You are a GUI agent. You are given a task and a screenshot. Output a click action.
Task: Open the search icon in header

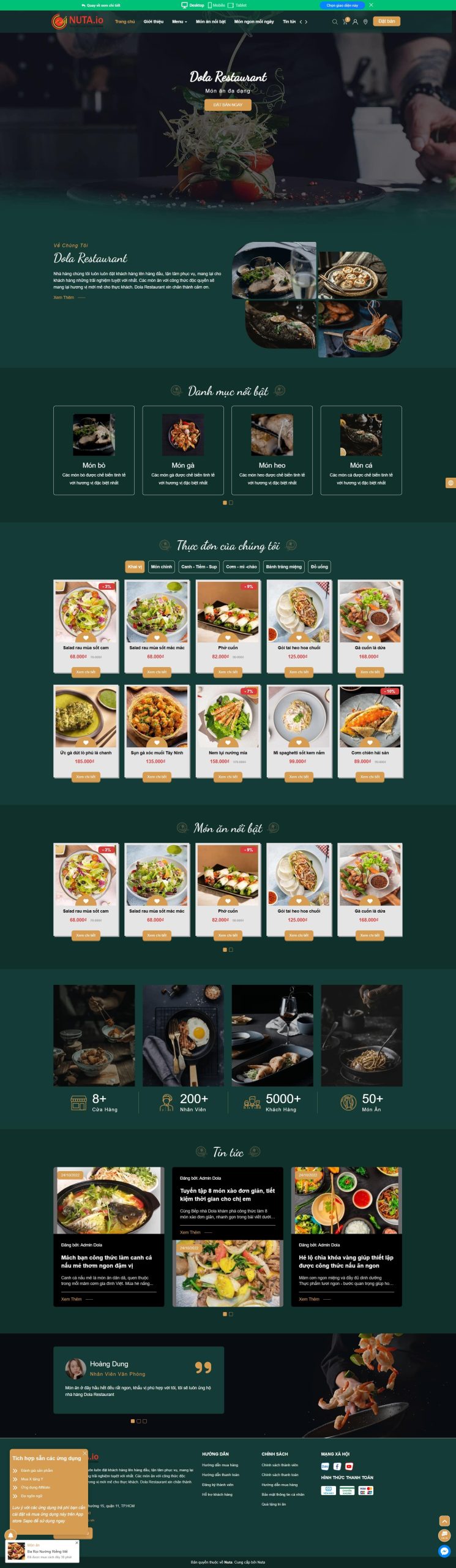(334, 21)
